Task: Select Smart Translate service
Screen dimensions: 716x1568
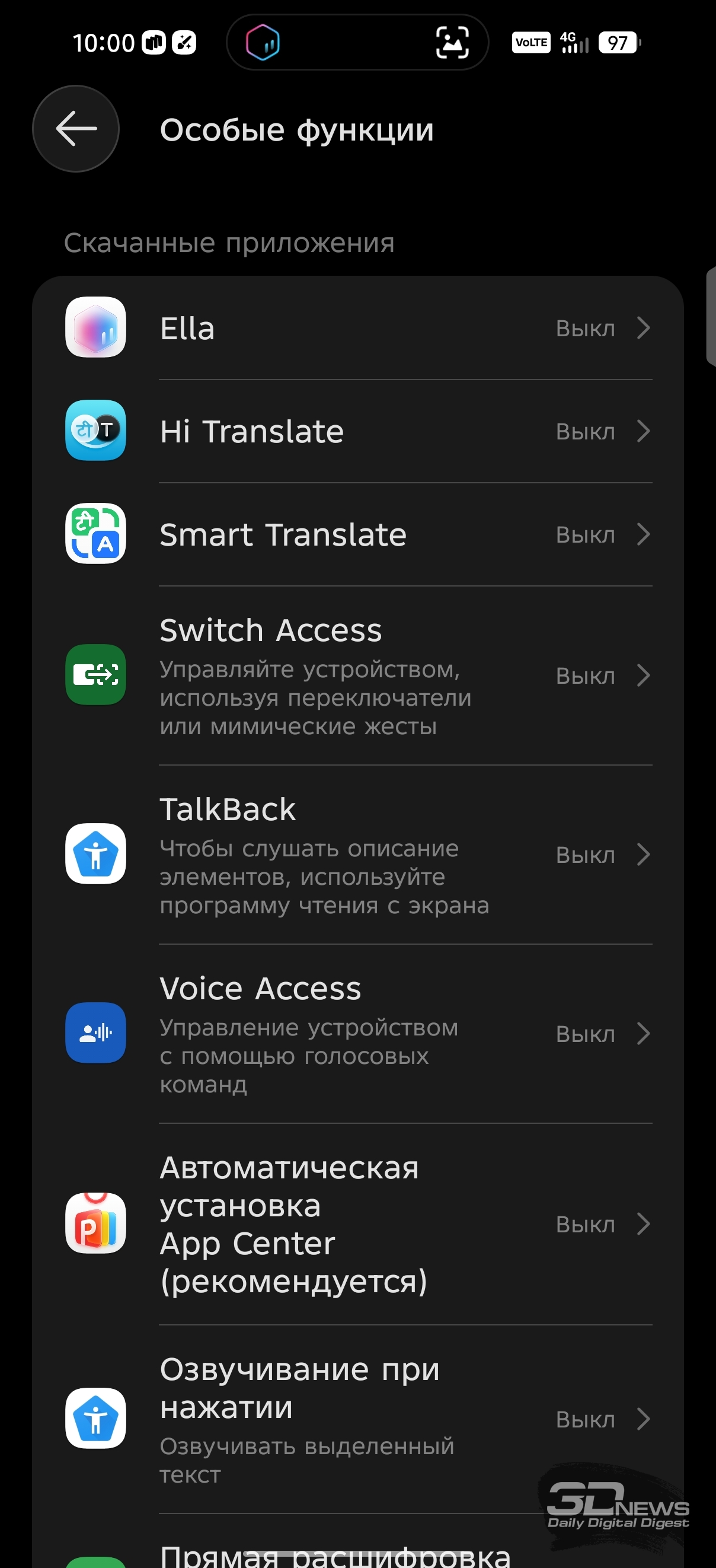Action: pyautogui.click(x=357, y=534)
